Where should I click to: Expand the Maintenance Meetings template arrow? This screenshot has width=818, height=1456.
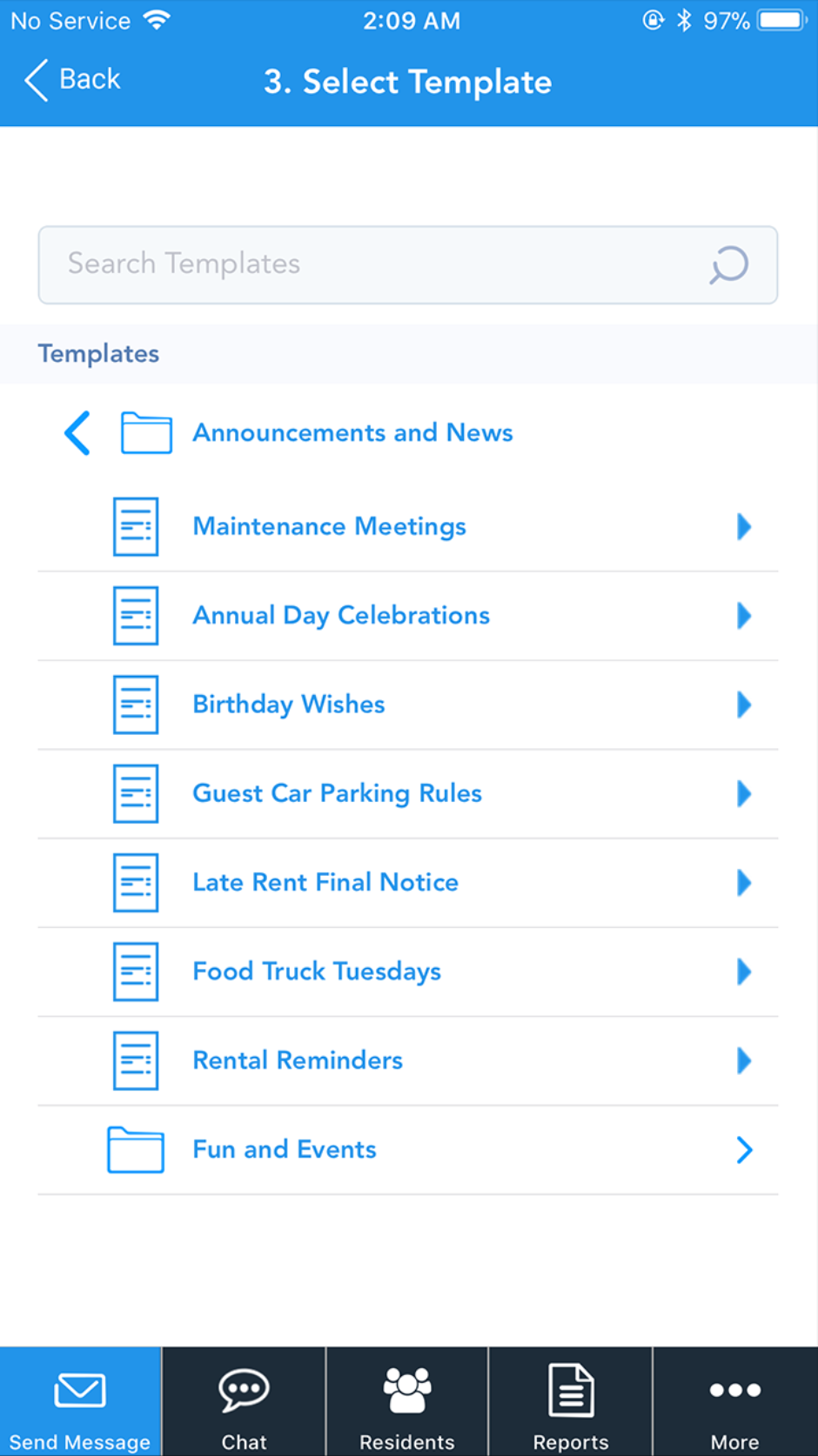[744, 526]
